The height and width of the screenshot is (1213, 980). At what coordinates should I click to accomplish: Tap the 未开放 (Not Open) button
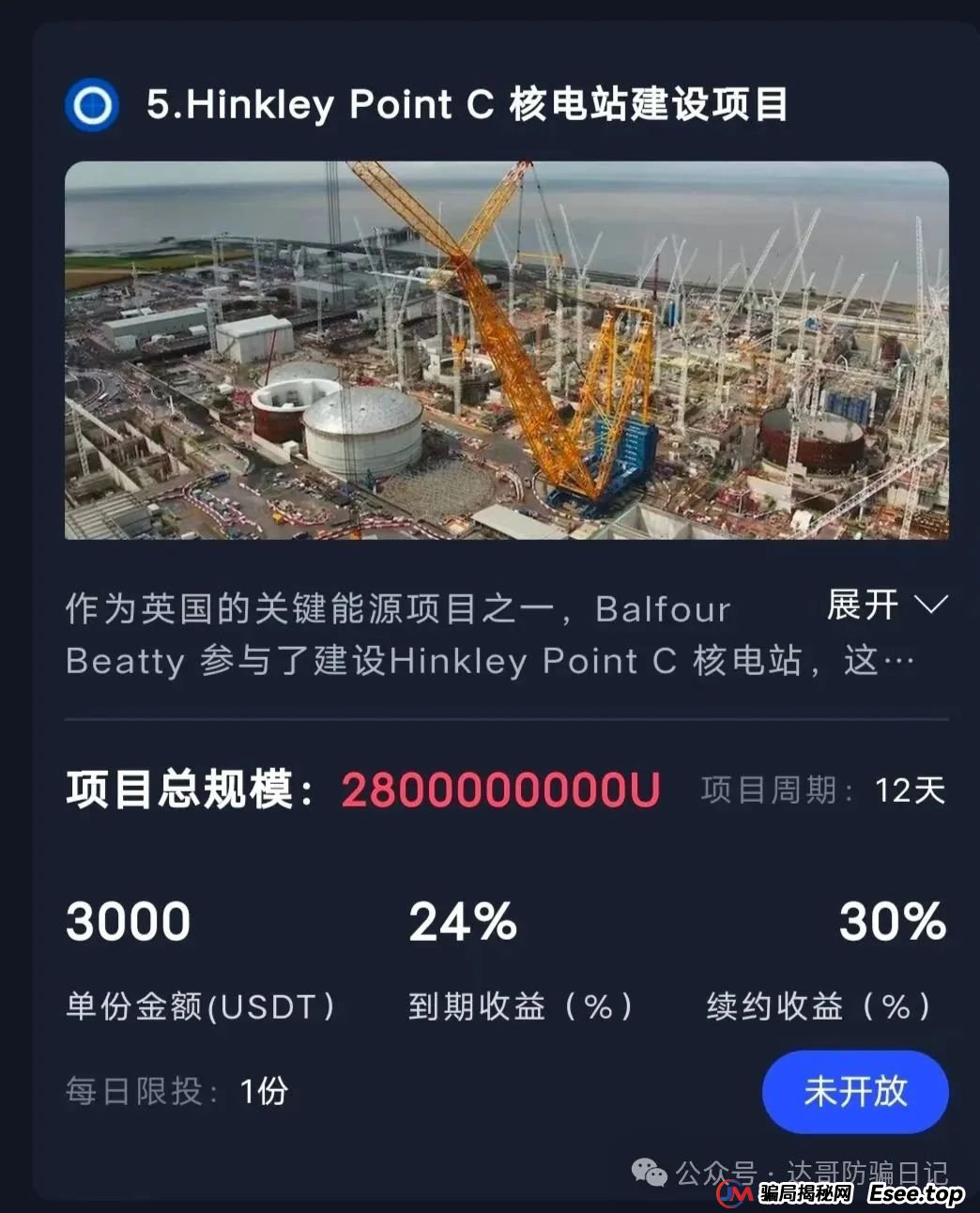(x=855, y=1092)
